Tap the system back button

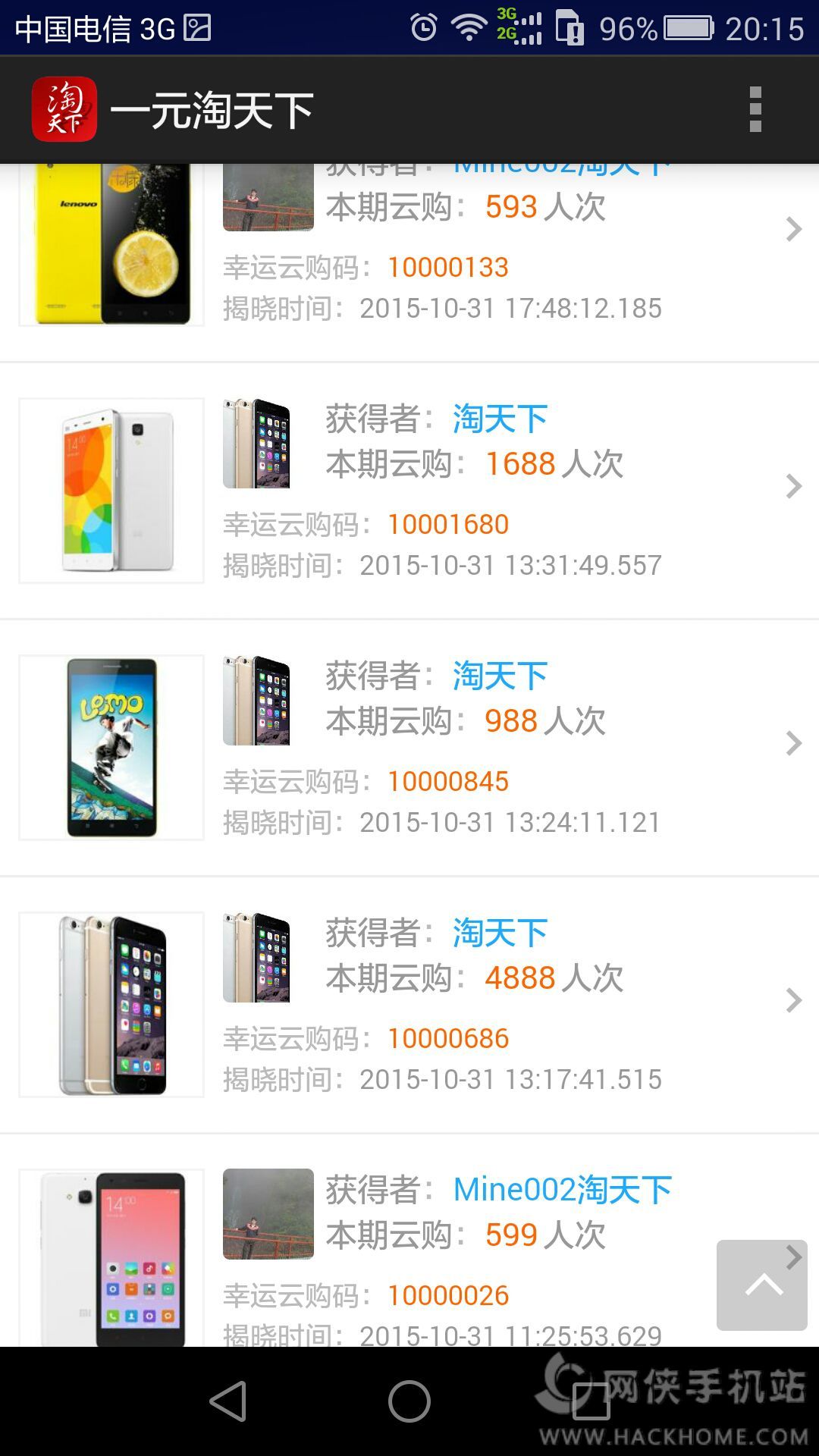coord(228,1401)
